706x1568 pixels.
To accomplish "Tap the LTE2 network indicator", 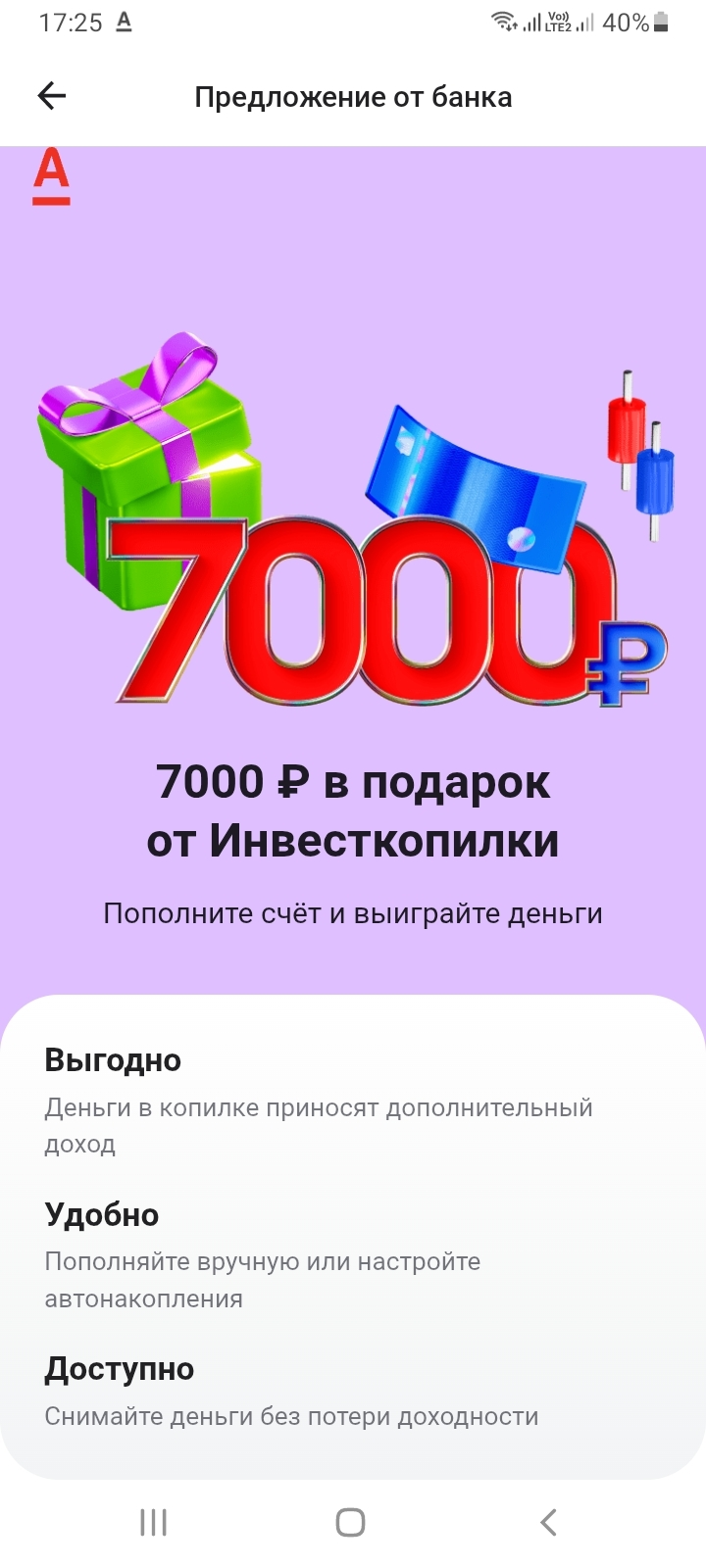I will point(559,29).
